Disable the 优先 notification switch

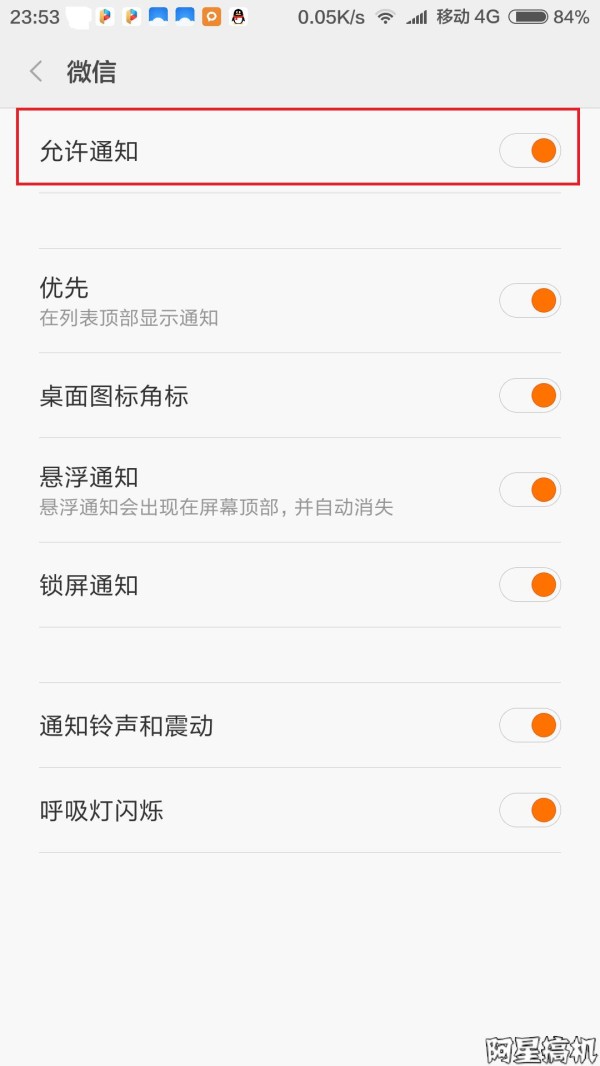[529, 300]
